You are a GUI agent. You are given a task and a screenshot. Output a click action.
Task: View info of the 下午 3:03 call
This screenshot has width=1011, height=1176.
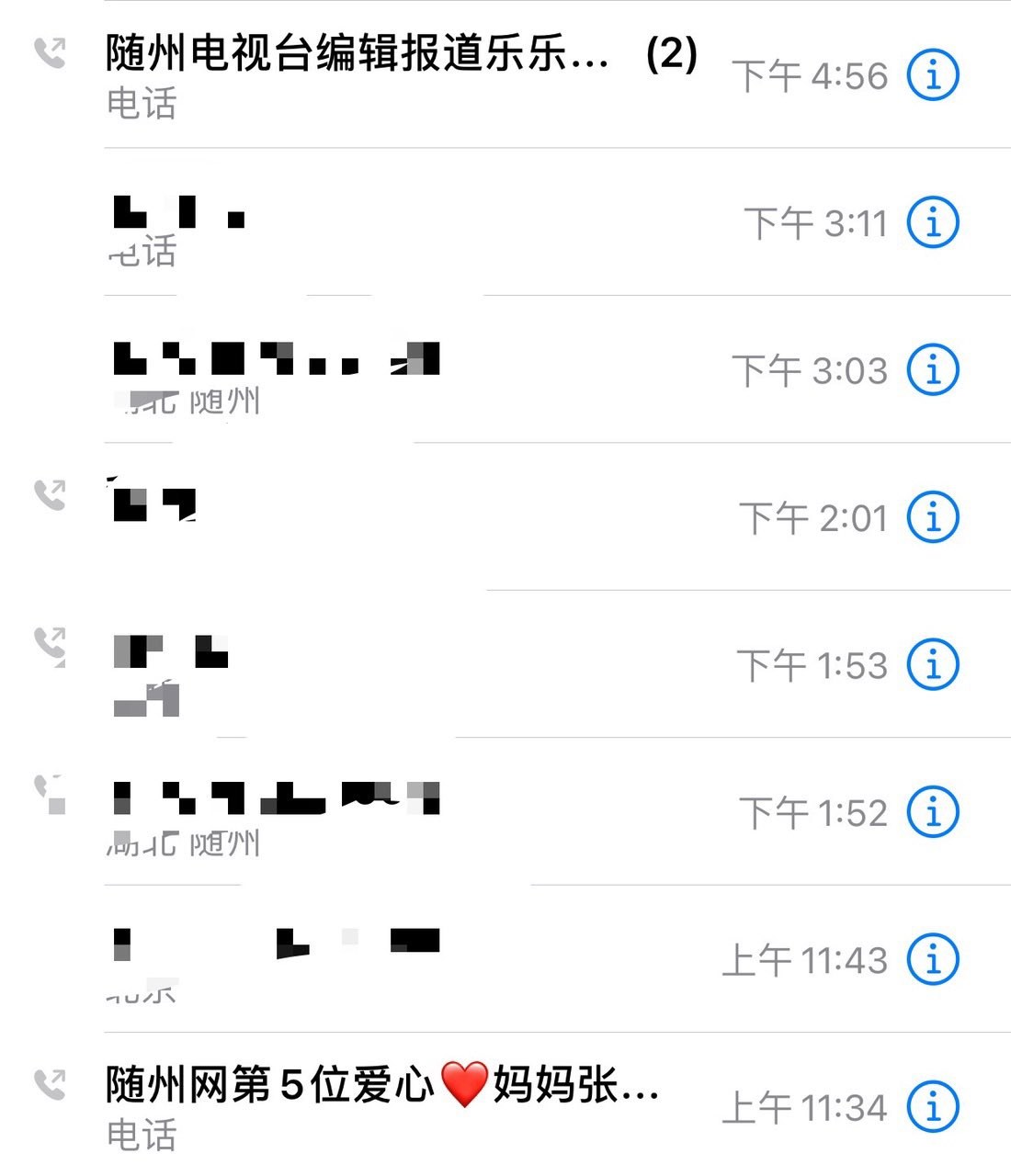pos(933,370)
